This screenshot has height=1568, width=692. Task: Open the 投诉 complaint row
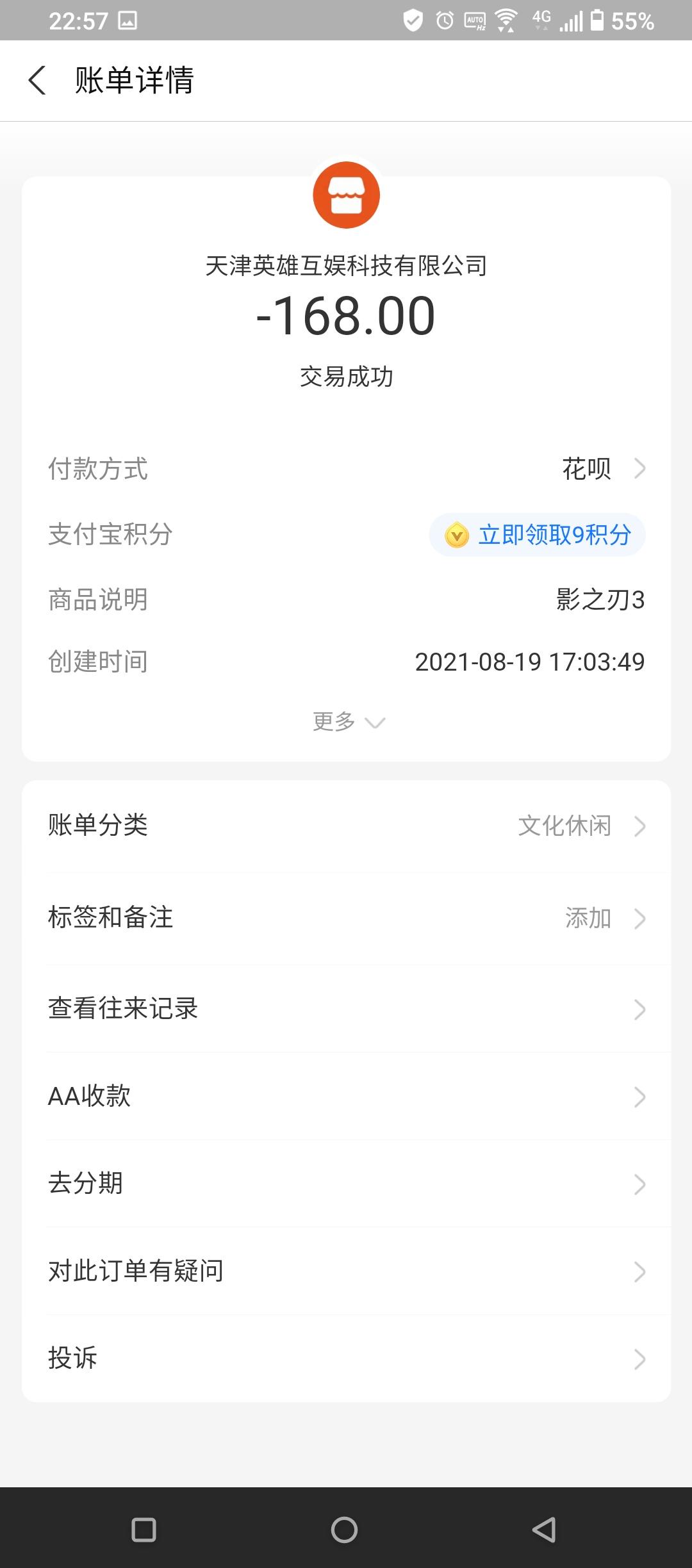coord(346,1359)
